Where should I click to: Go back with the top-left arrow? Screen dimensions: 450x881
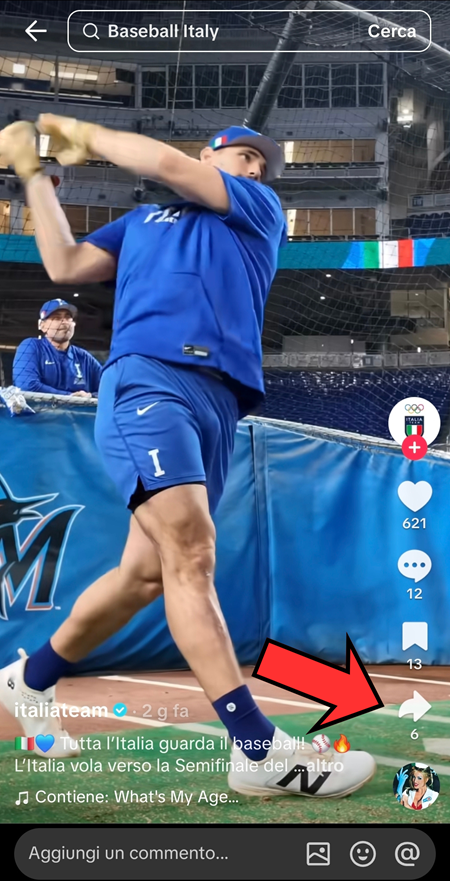(x=35, y=31)
